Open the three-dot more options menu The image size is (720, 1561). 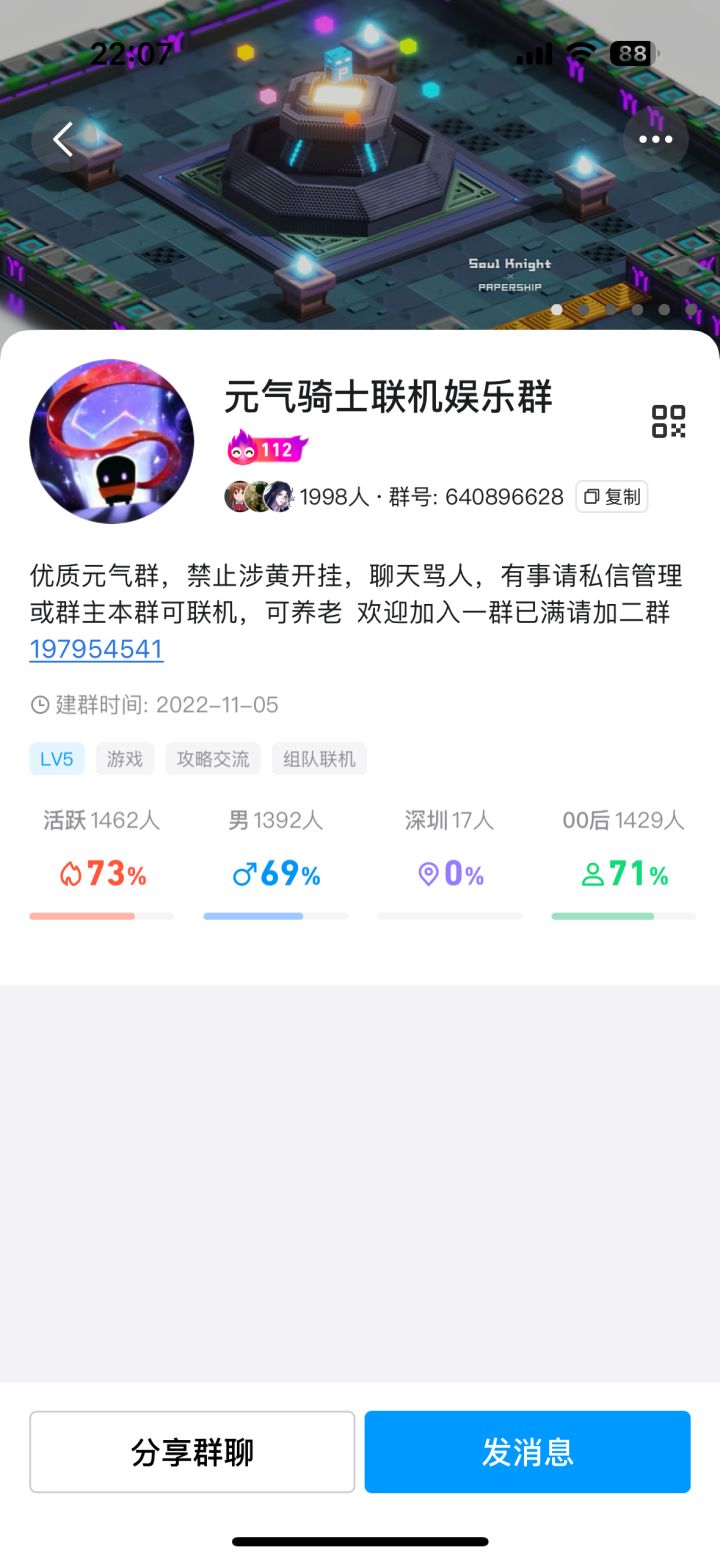[x=656, y=140]
